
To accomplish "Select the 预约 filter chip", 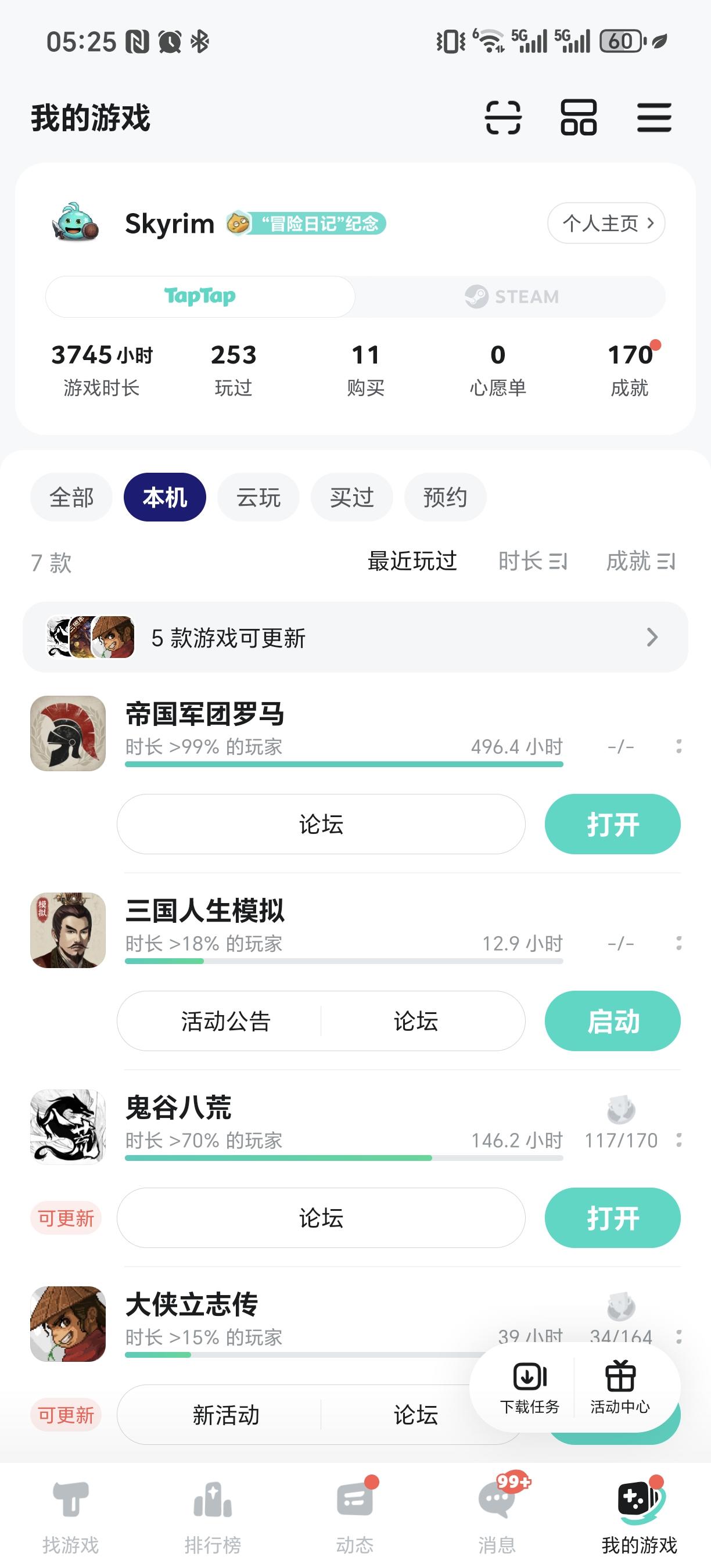I will point(445,497).
